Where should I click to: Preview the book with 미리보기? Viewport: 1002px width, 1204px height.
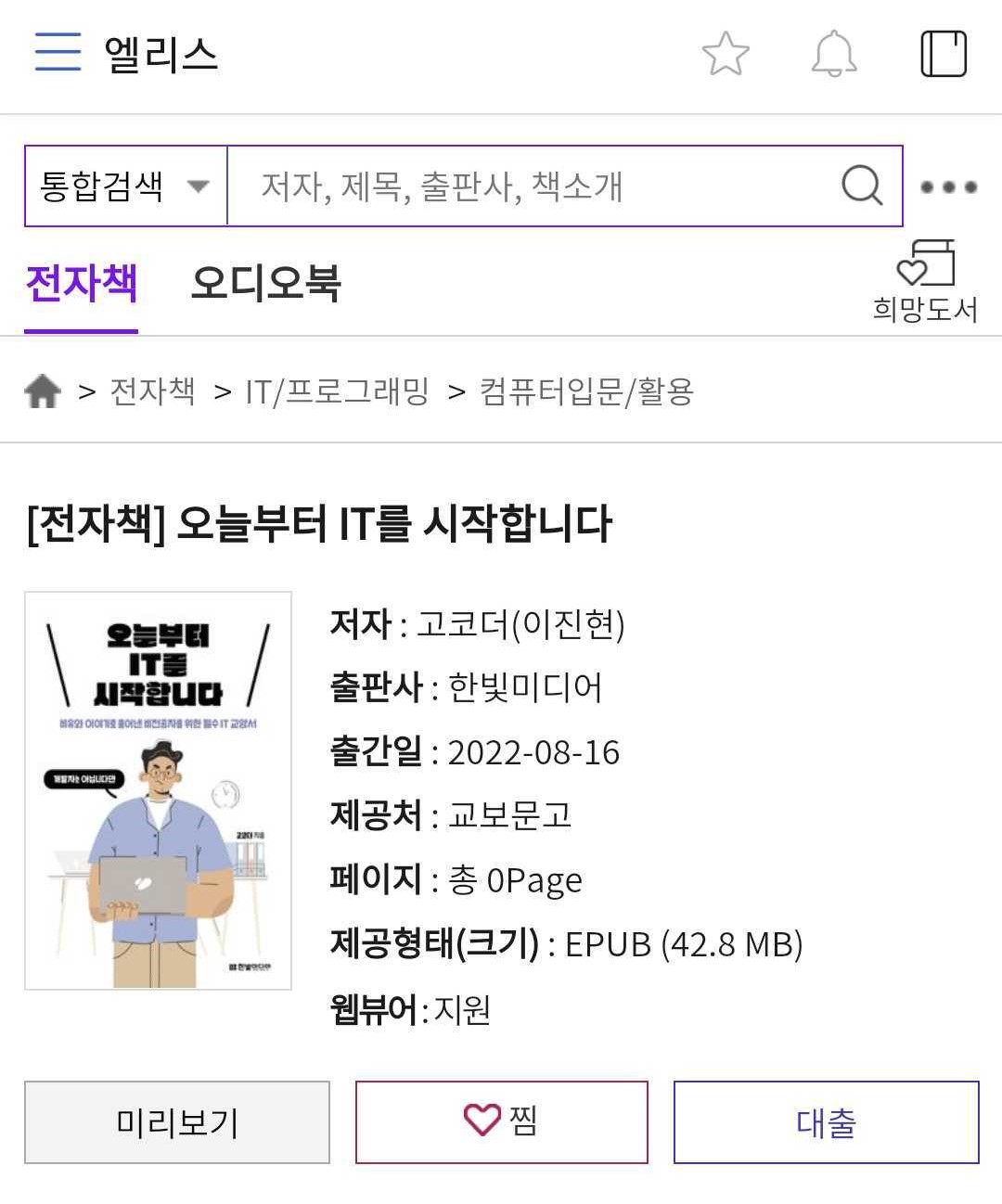[x=177, y=1122]
